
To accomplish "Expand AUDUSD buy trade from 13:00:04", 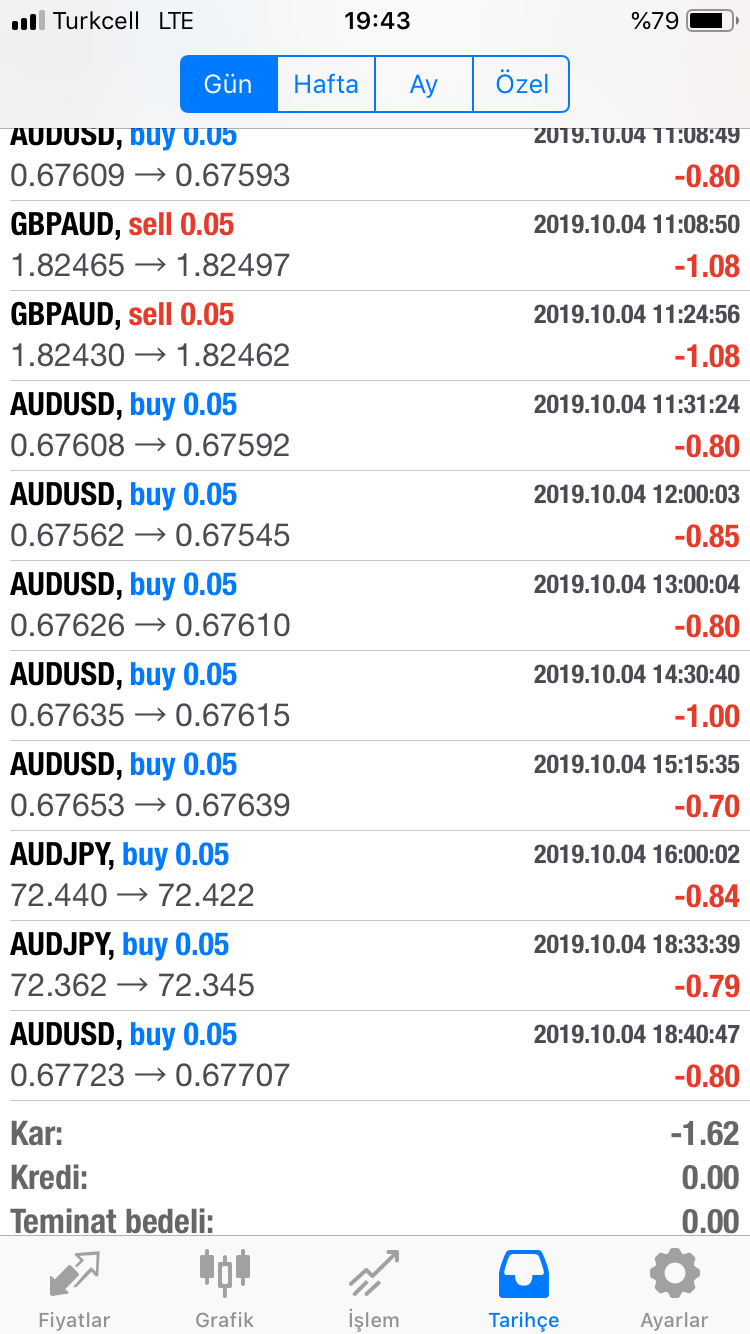I will click(x=375, y=606).
